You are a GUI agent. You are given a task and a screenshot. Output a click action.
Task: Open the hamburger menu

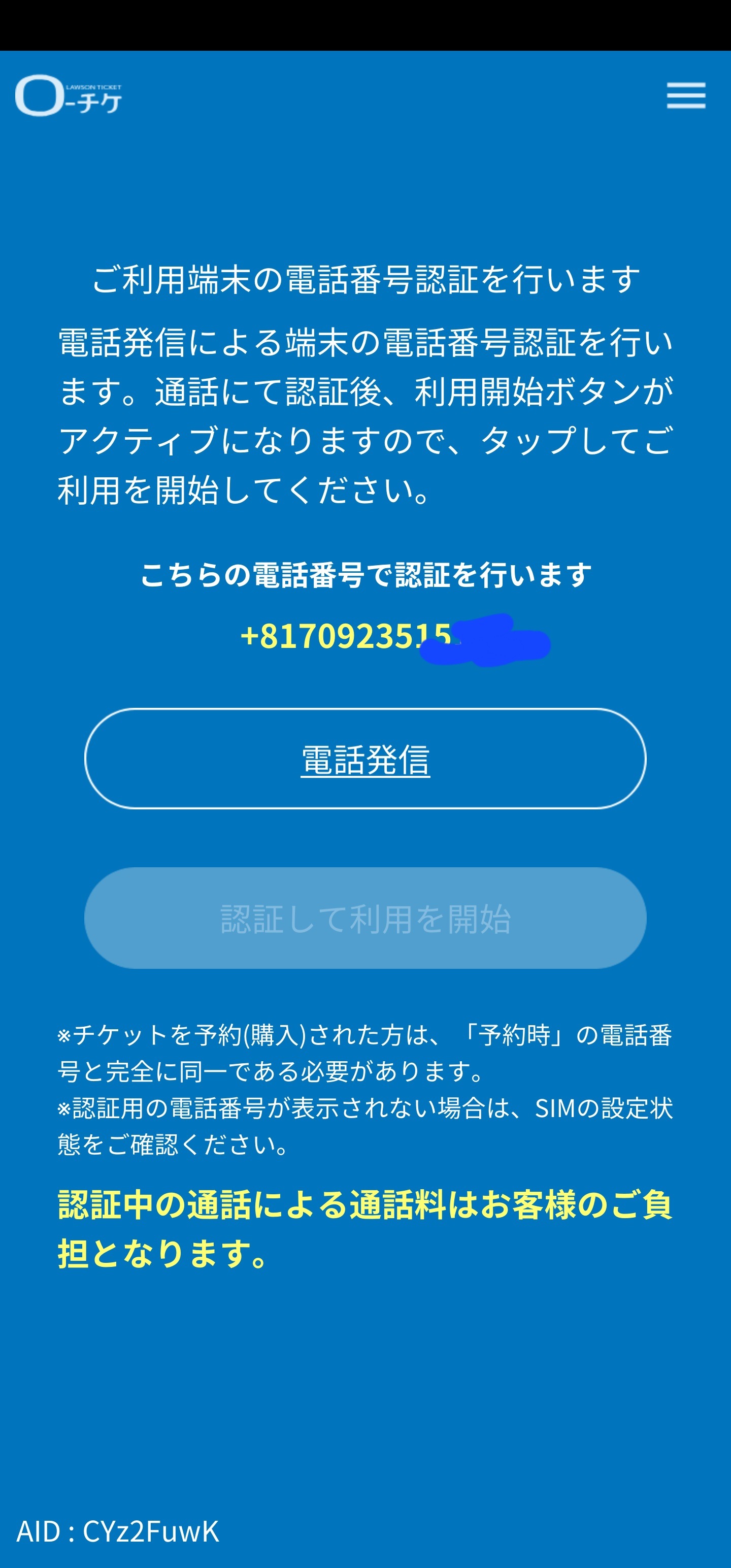pyautogui.click(x=685, y=95)
